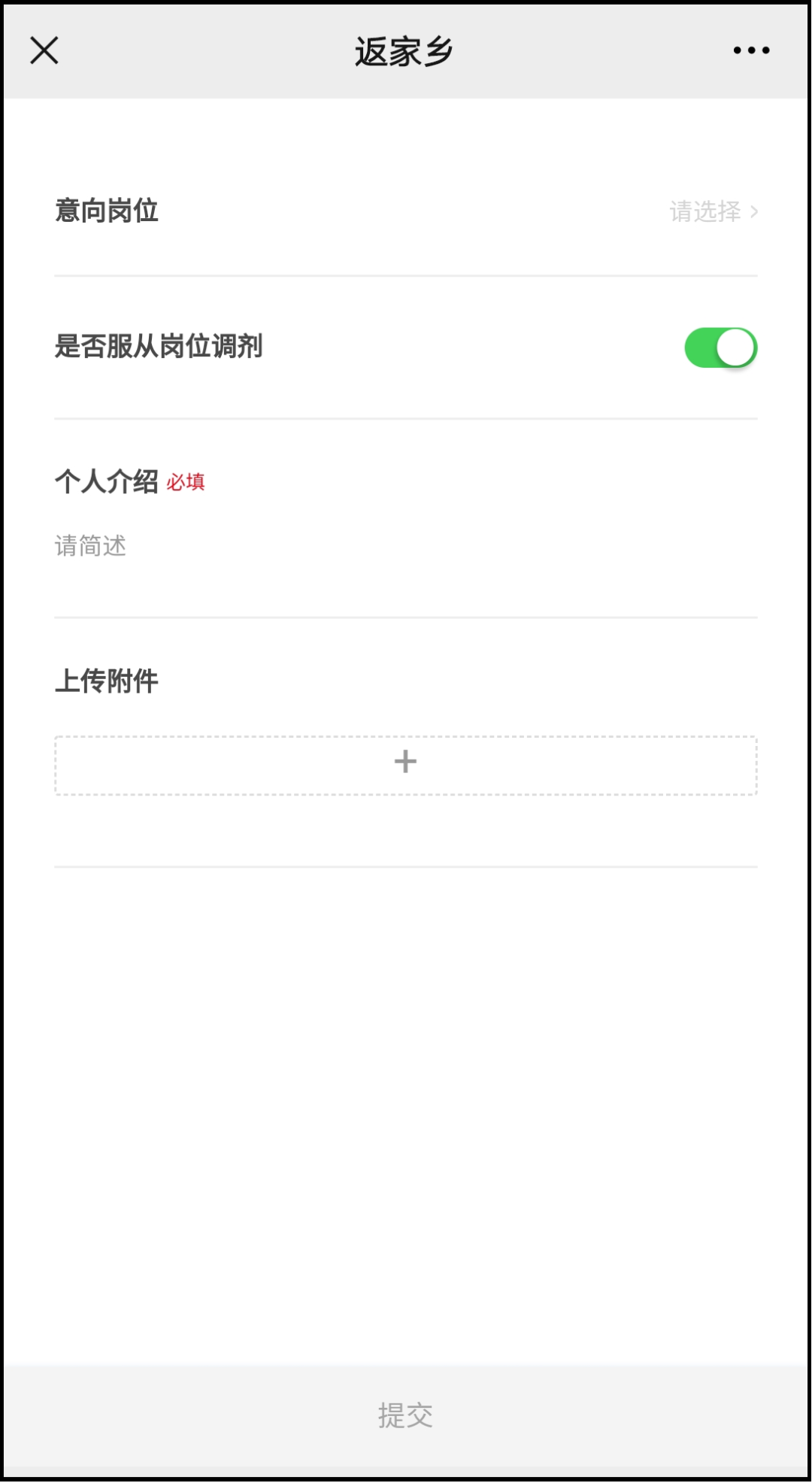Click the 返家乡 title in the header
Viewport: 812px width, 1483px height.
(404, 50)
